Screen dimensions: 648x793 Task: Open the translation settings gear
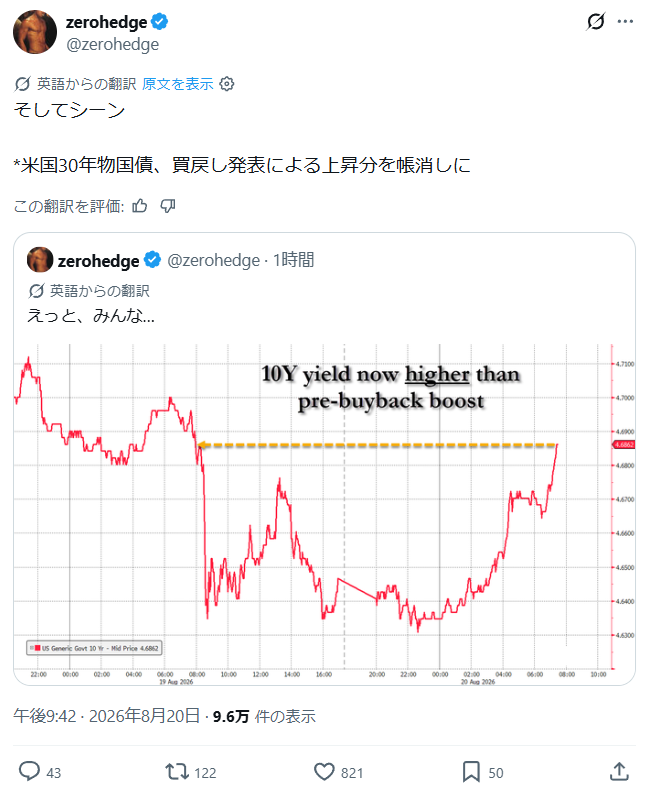pos(227,83)
